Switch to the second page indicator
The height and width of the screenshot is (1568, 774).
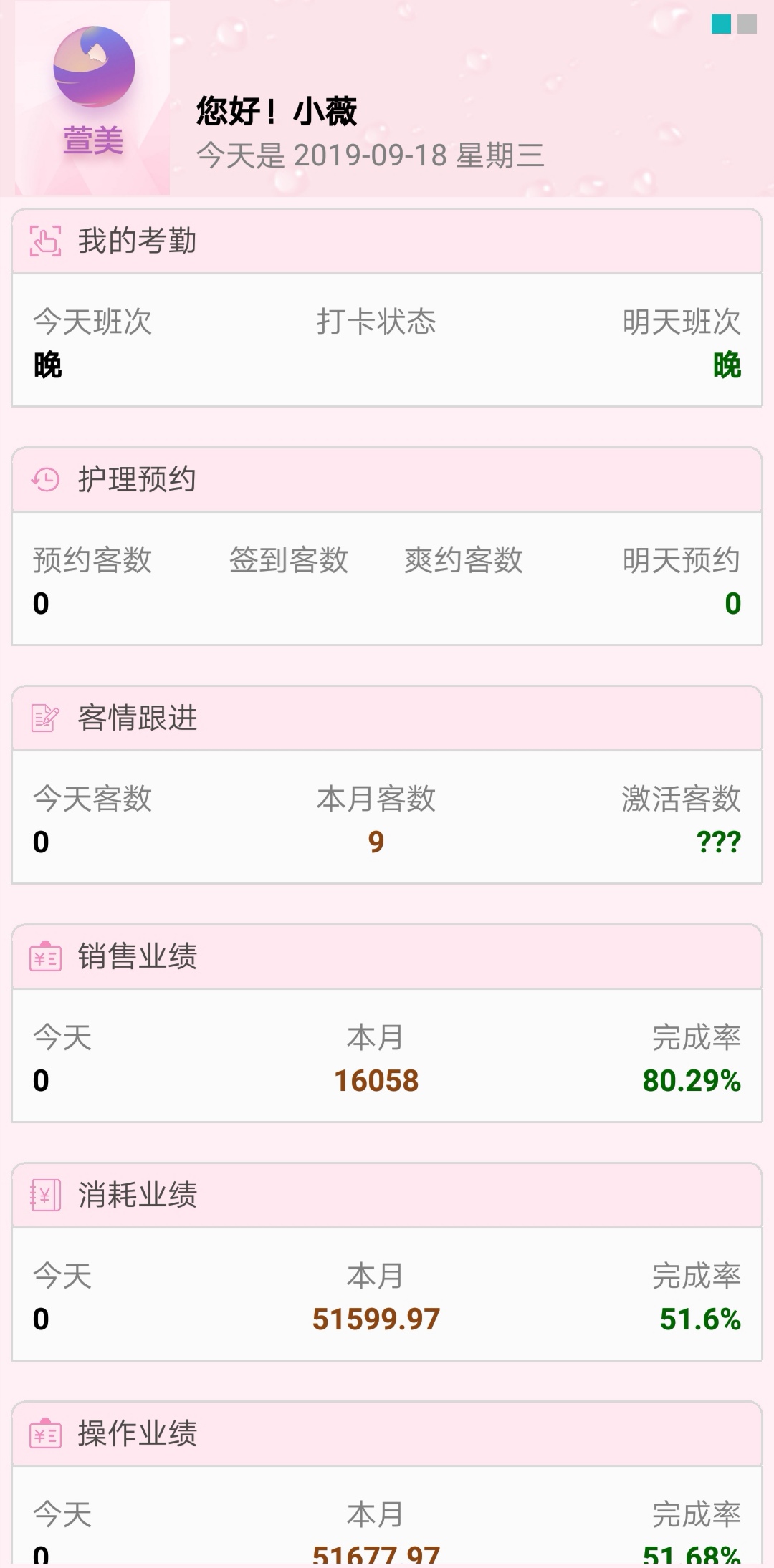click(x=747, y=24)
